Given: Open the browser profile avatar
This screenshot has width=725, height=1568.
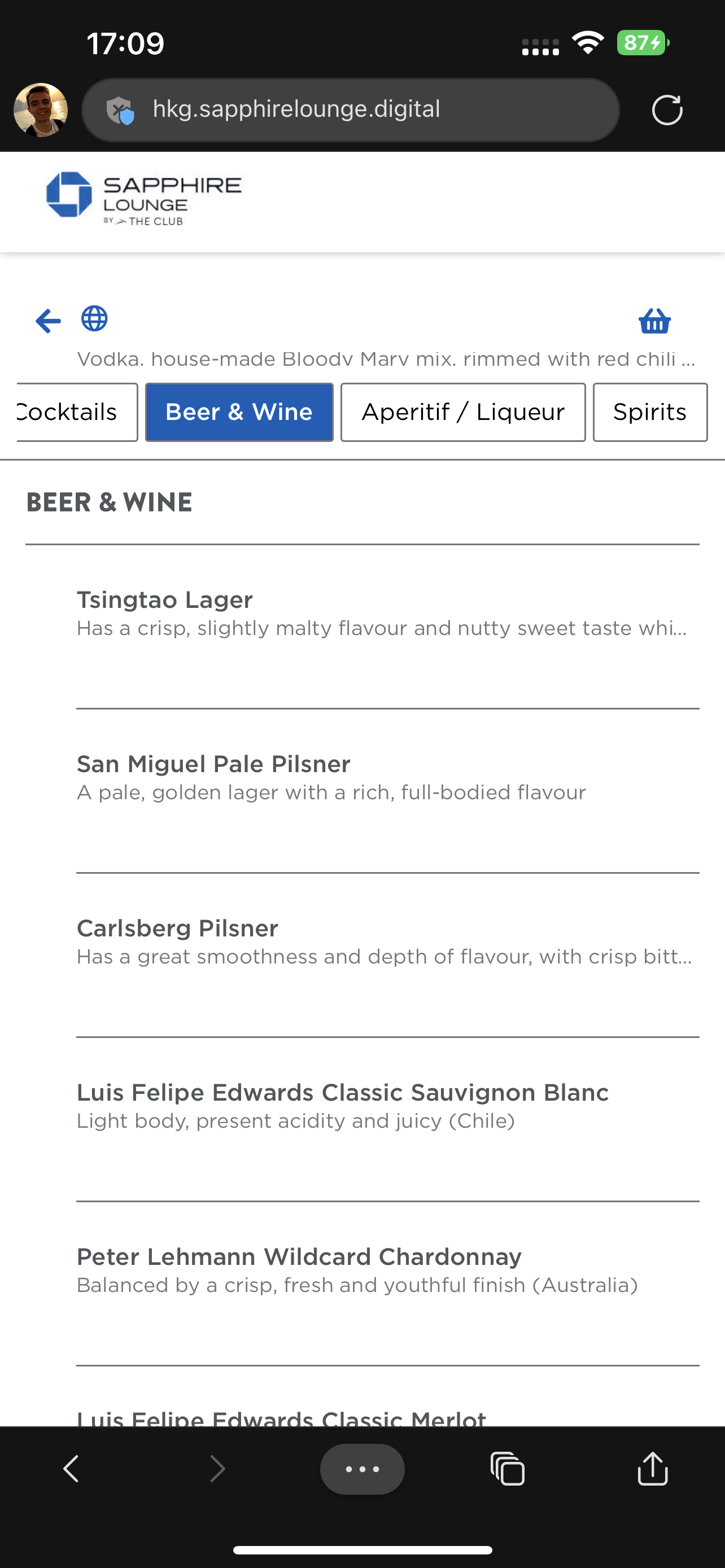Looking at the screenshot, I should [x=41, y=110].
